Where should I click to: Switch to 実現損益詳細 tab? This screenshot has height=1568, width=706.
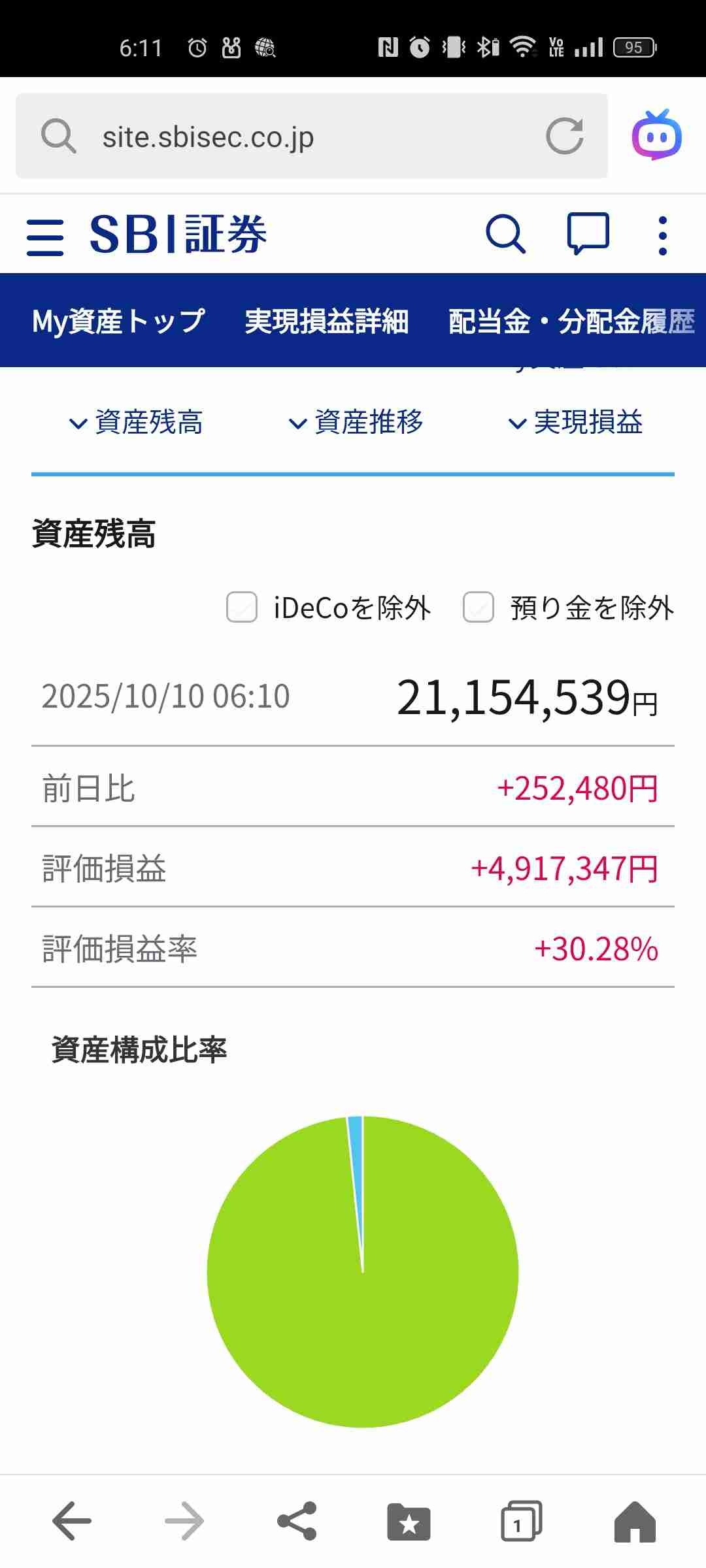[326, 321]
